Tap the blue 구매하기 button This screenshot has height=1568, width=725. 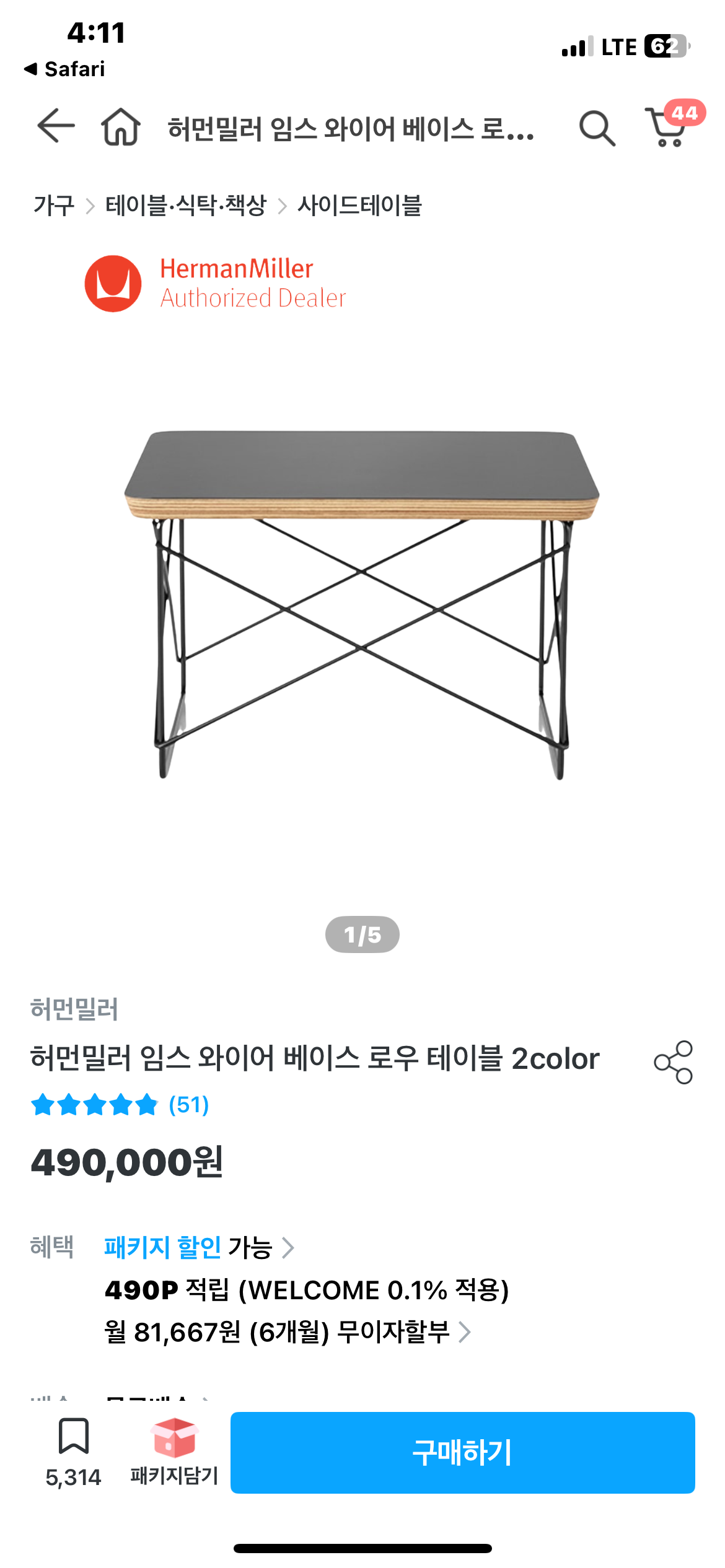point(462,1452)
